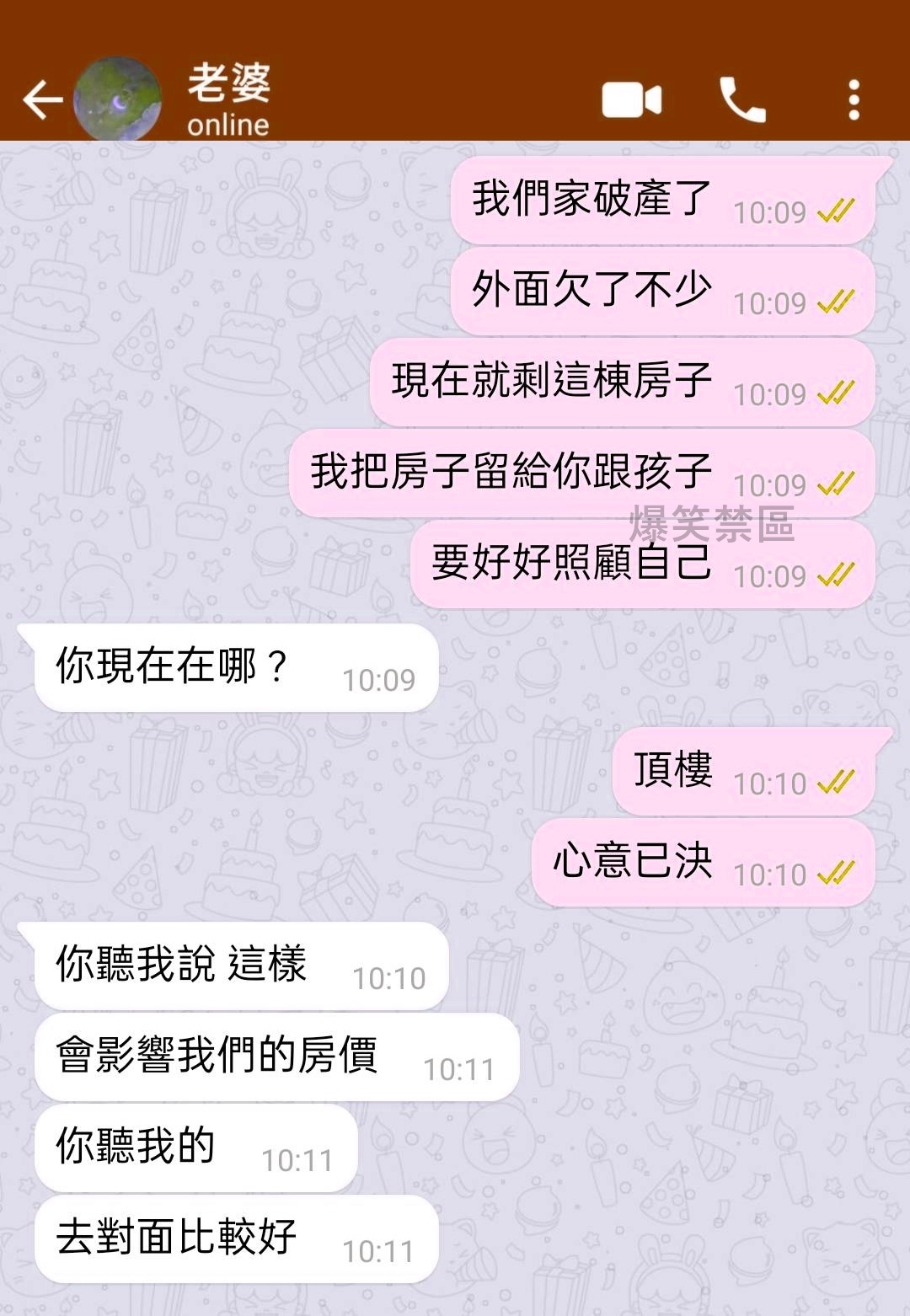Open 老婆's profile picture
Image resolution: width=910 pixels, height=1316 pixels.
[118, 99]
